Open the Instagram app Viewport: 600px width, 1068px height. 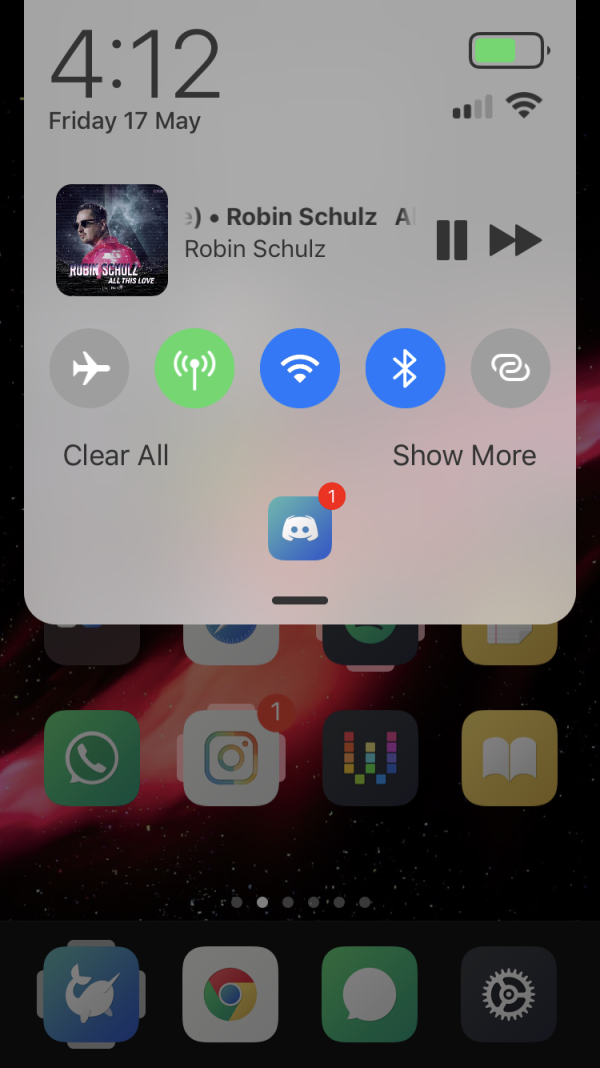(x=231, y=758)
